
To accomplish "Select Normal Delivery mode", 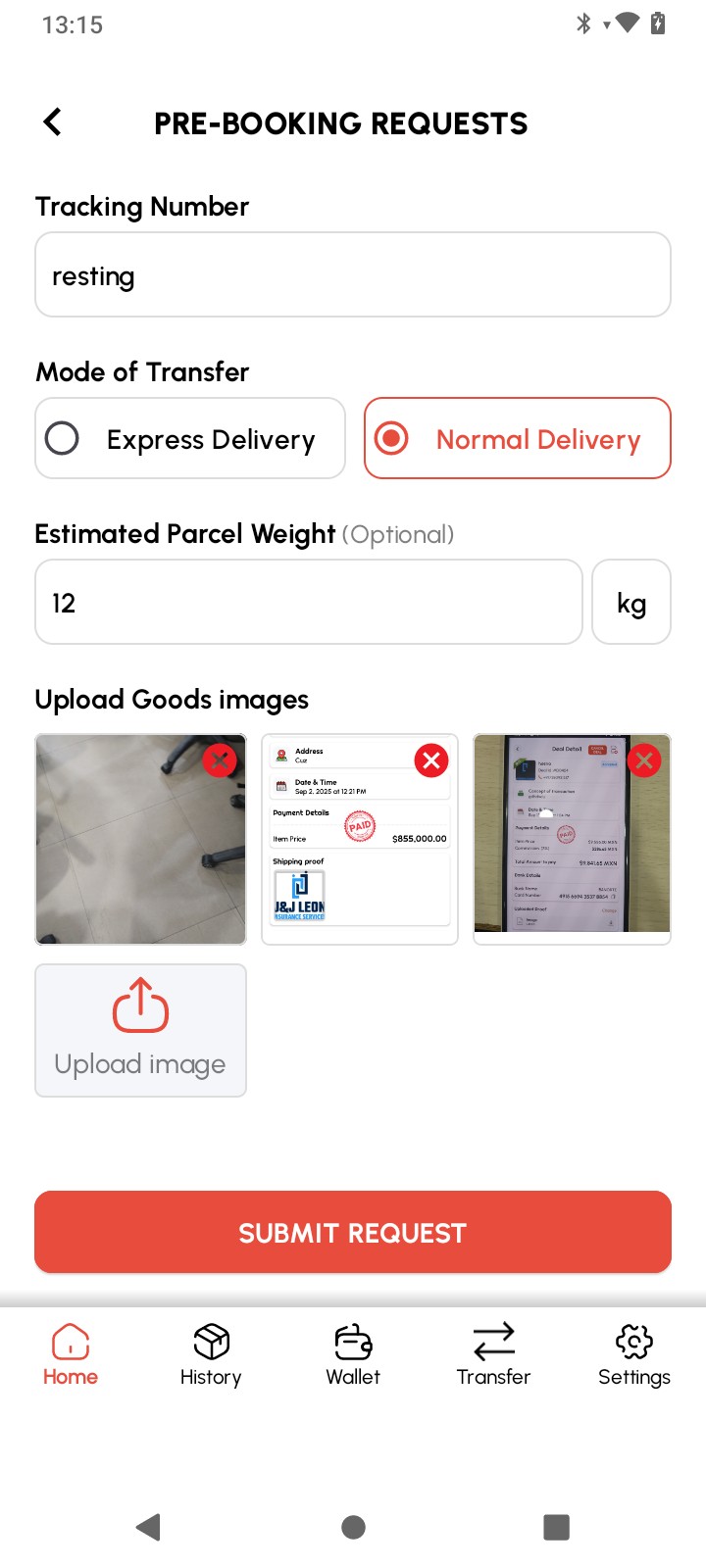I will coord(518,439).
